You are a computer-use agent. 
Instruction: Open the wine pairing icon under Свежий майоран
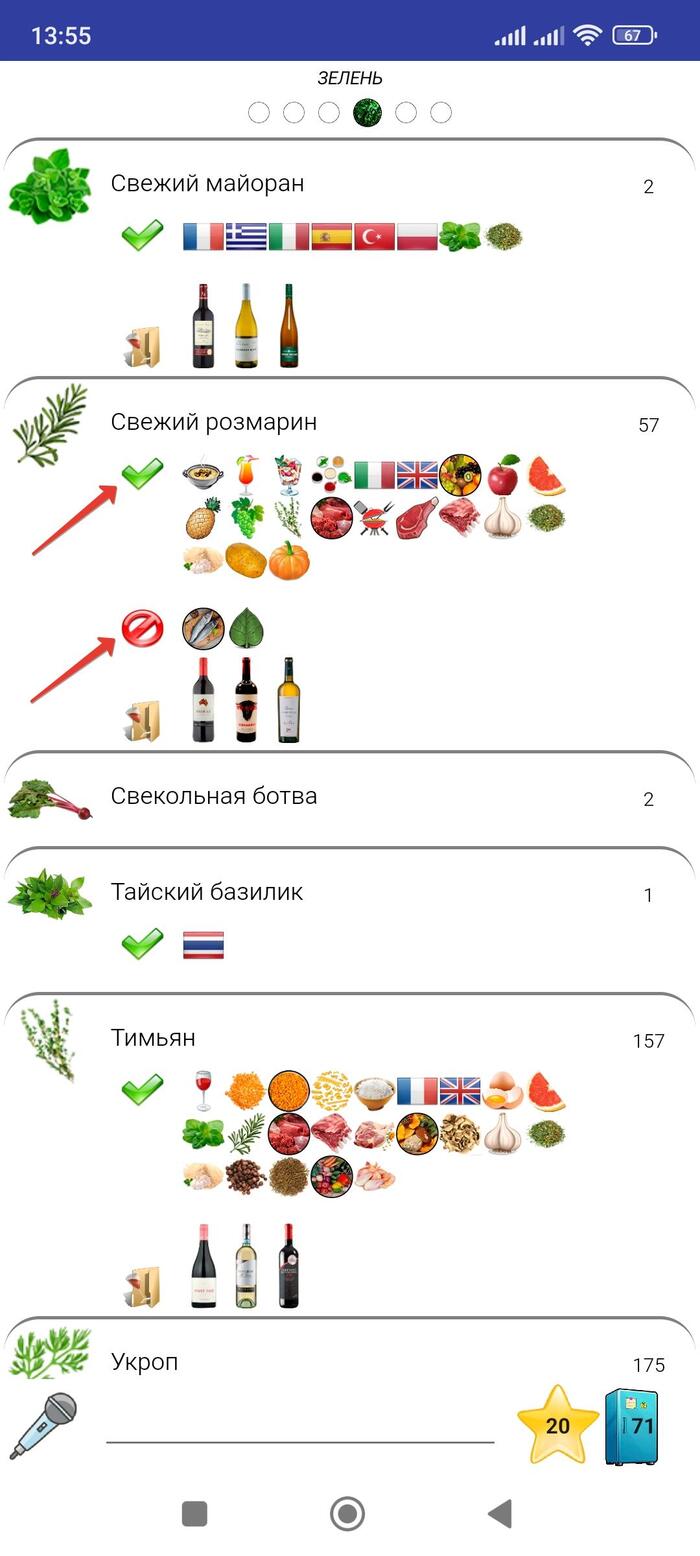click(x=141, y=347)
